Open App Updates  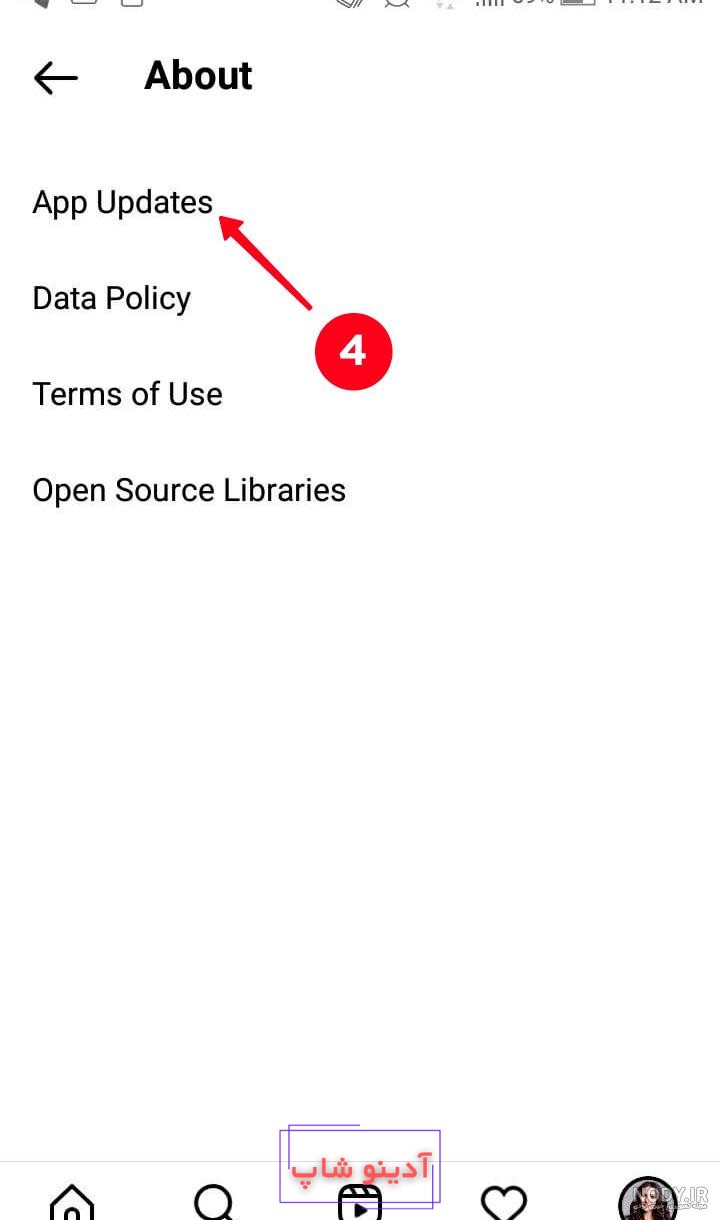(x=122, y=202)
